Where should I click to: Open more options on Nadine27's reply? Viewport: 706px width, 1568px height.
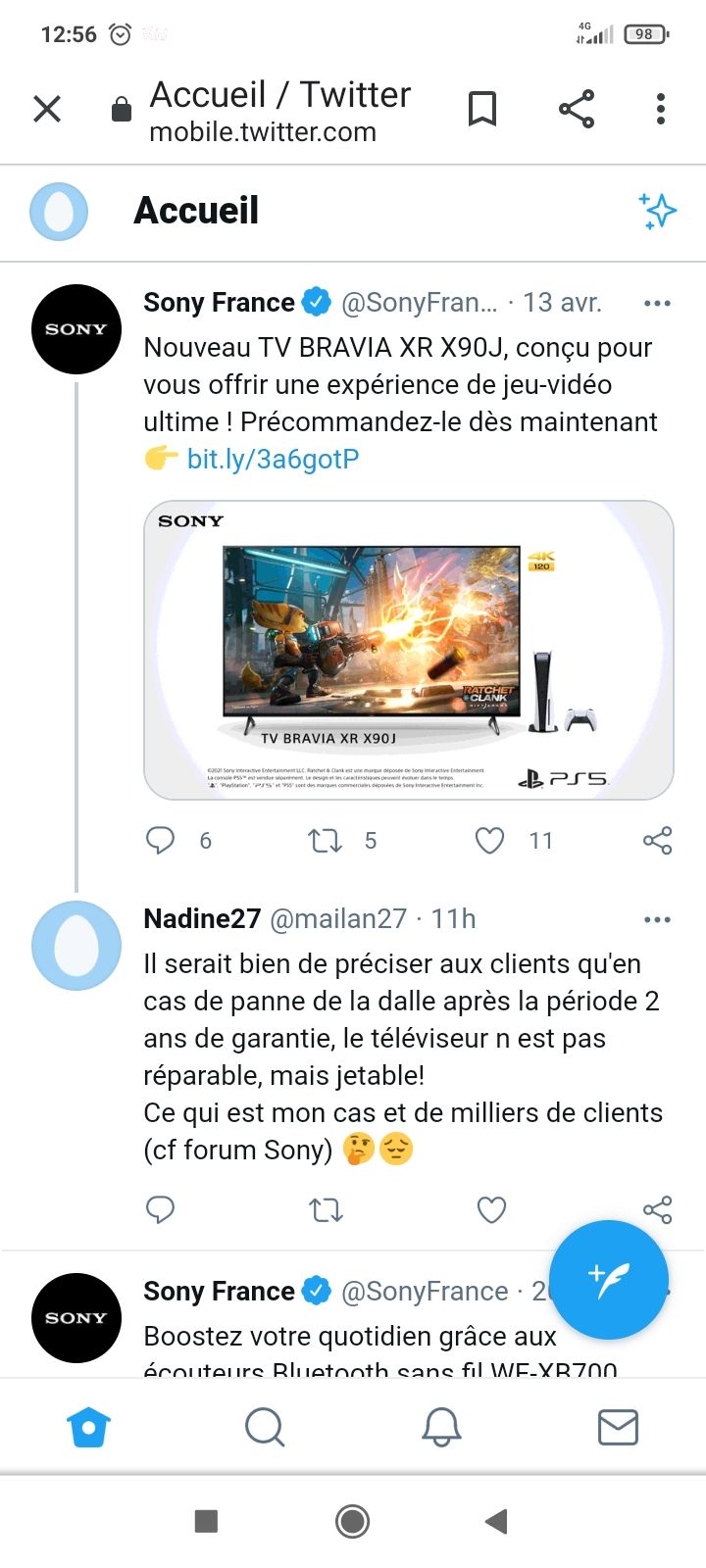(x=657, y=919)
